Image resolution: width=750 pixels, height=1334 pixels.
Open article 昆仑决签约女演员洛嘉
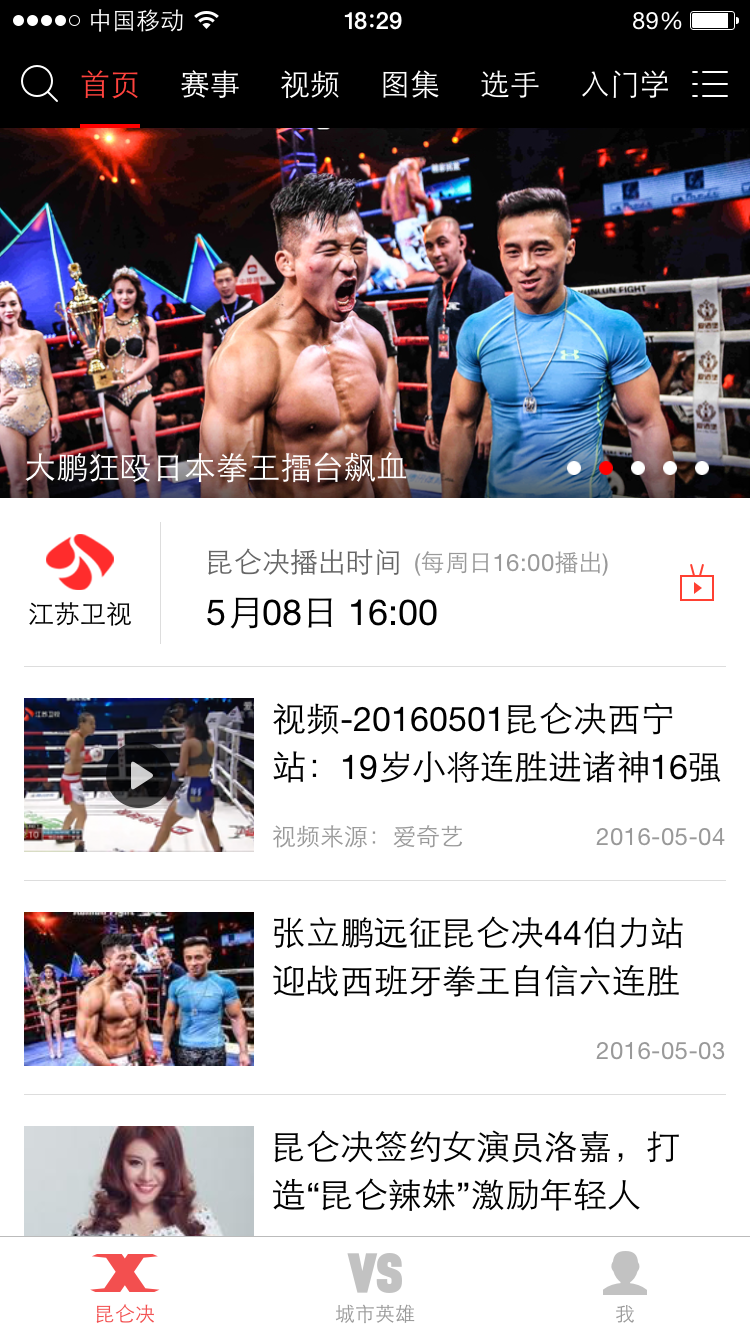click(476, 1171)
